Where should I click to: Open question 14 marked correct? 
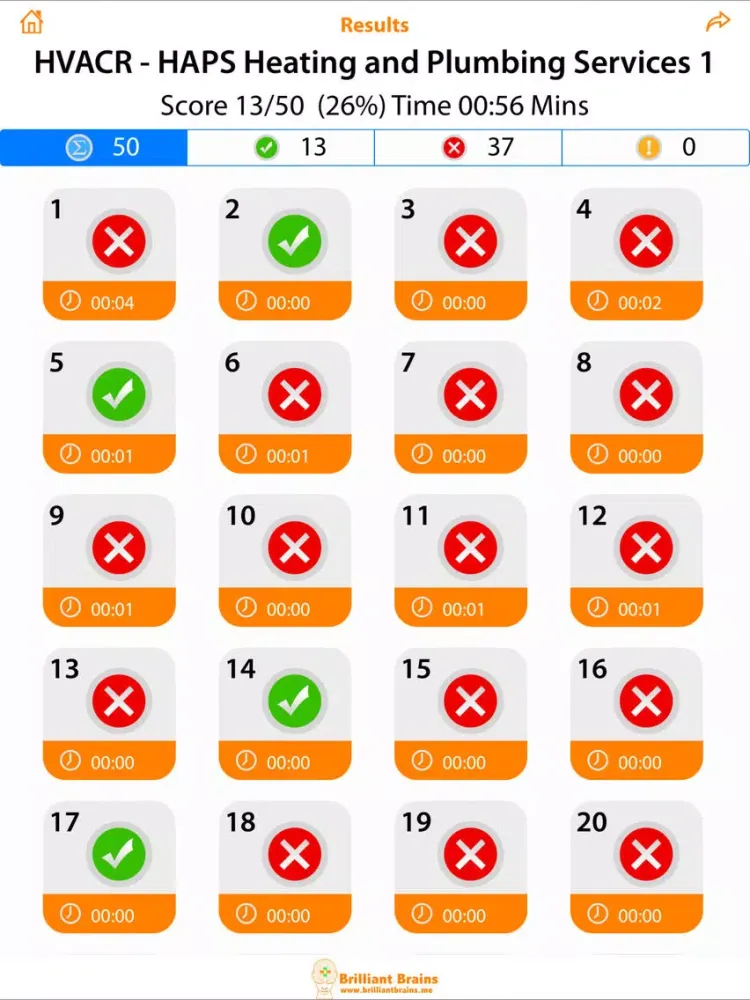click(285, 713)
